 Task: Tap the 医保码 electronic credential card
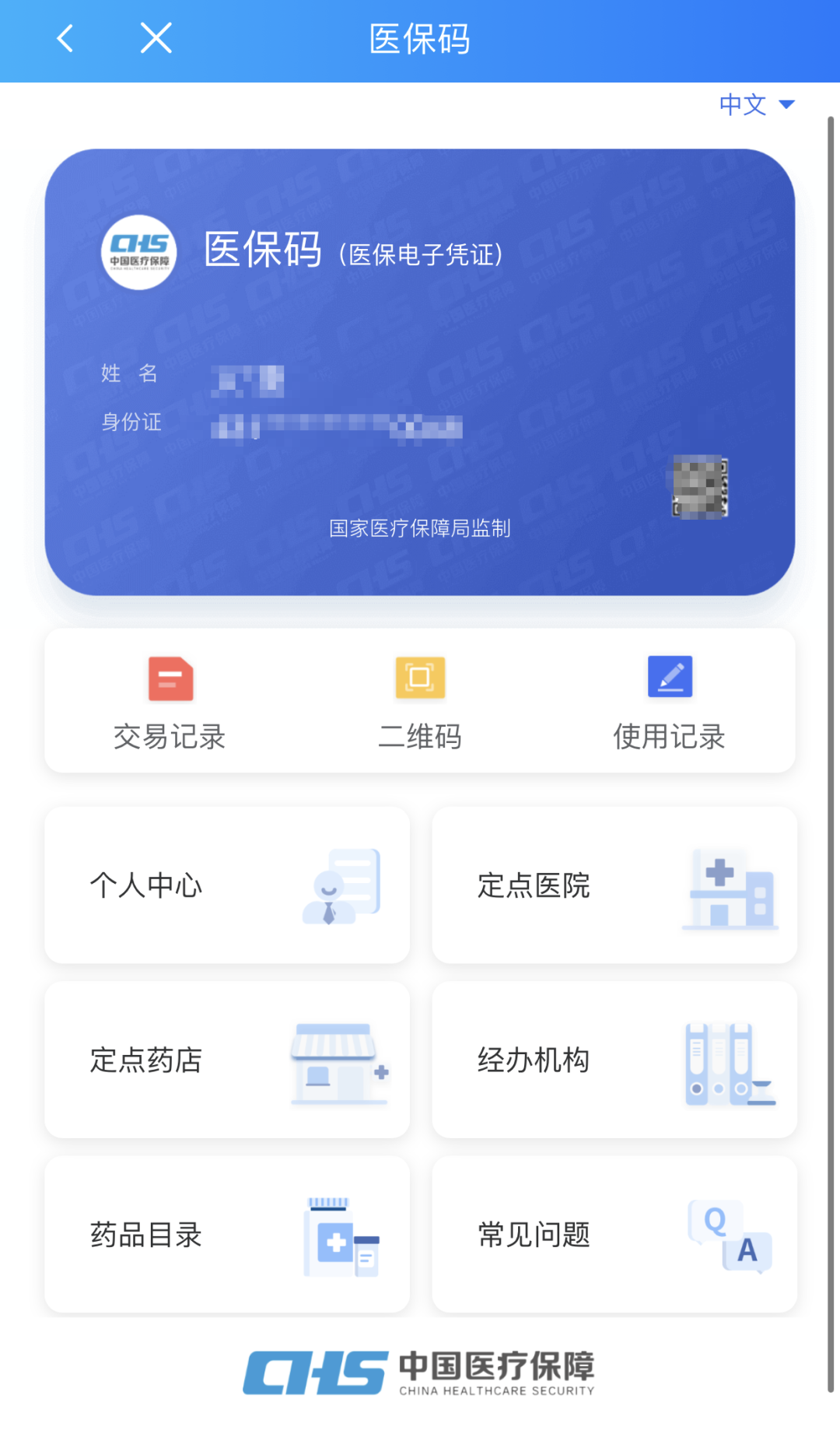420,372
